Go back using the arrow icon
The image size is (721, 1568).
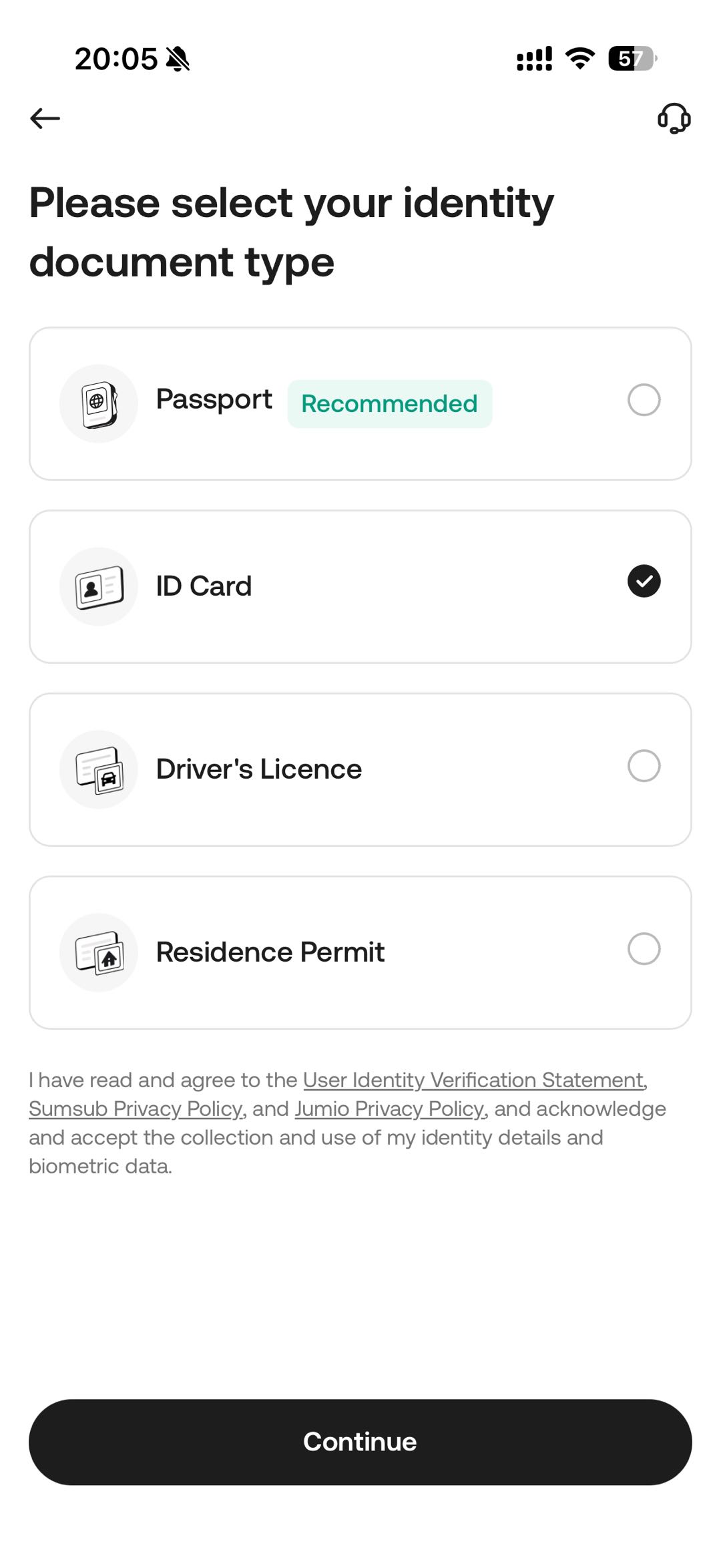click(x=45, y=118)
